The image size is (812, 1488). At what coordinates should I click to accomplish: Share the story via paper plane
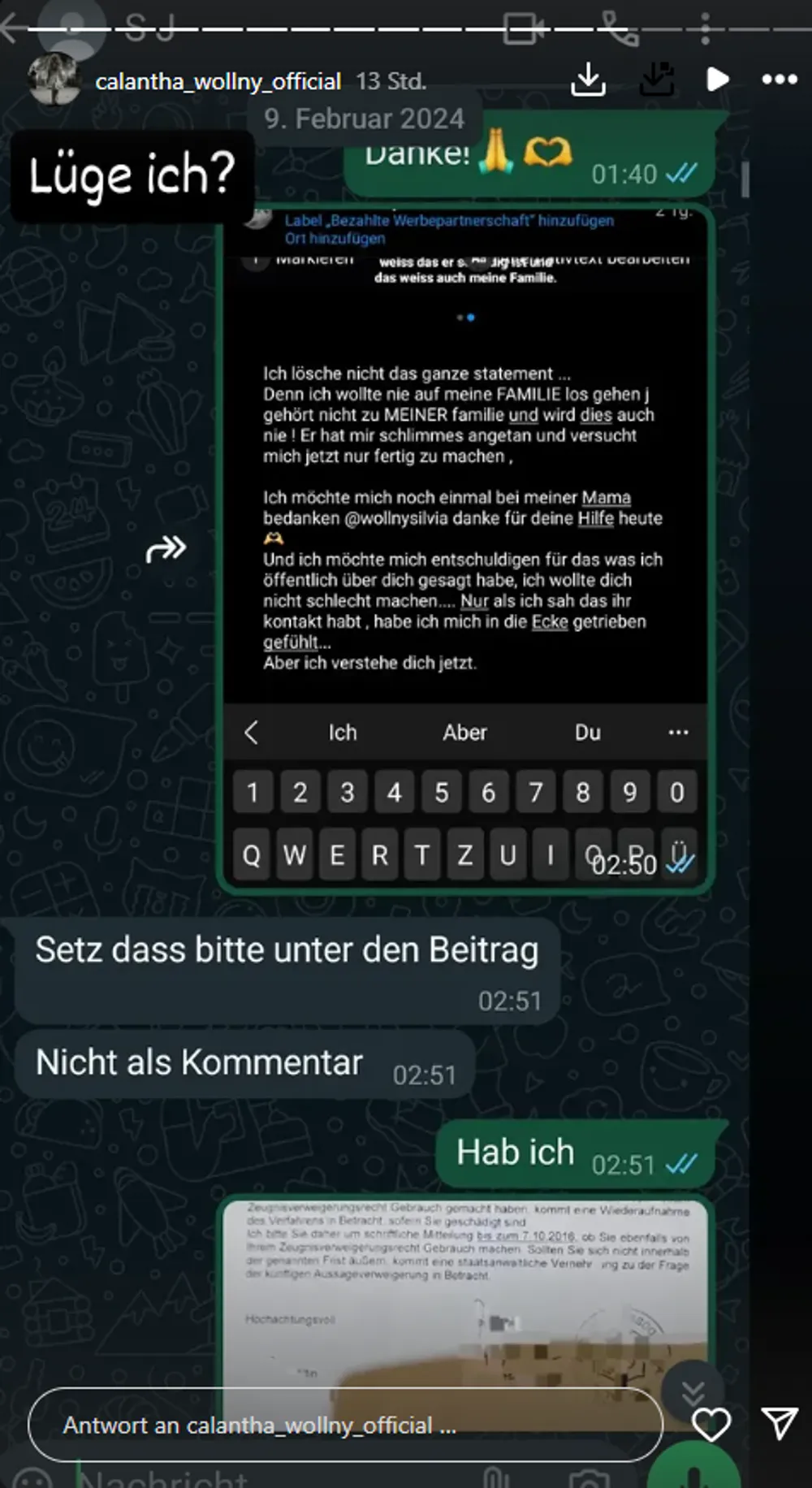[780, 1423]
